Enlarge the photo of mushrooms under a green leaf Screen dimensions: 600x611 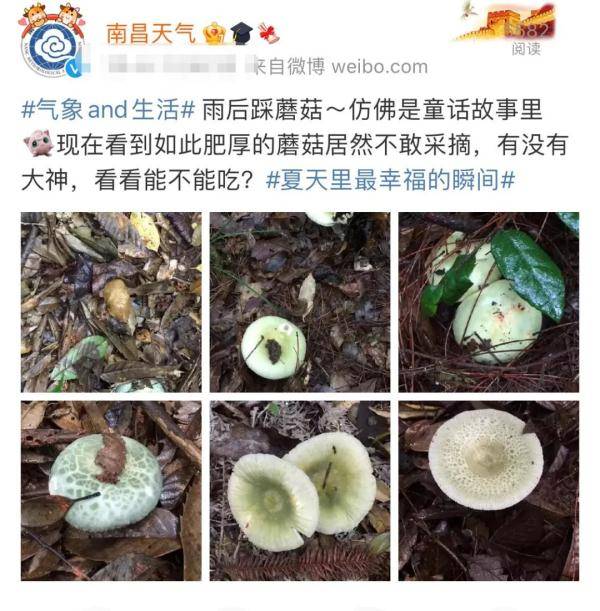489,302
